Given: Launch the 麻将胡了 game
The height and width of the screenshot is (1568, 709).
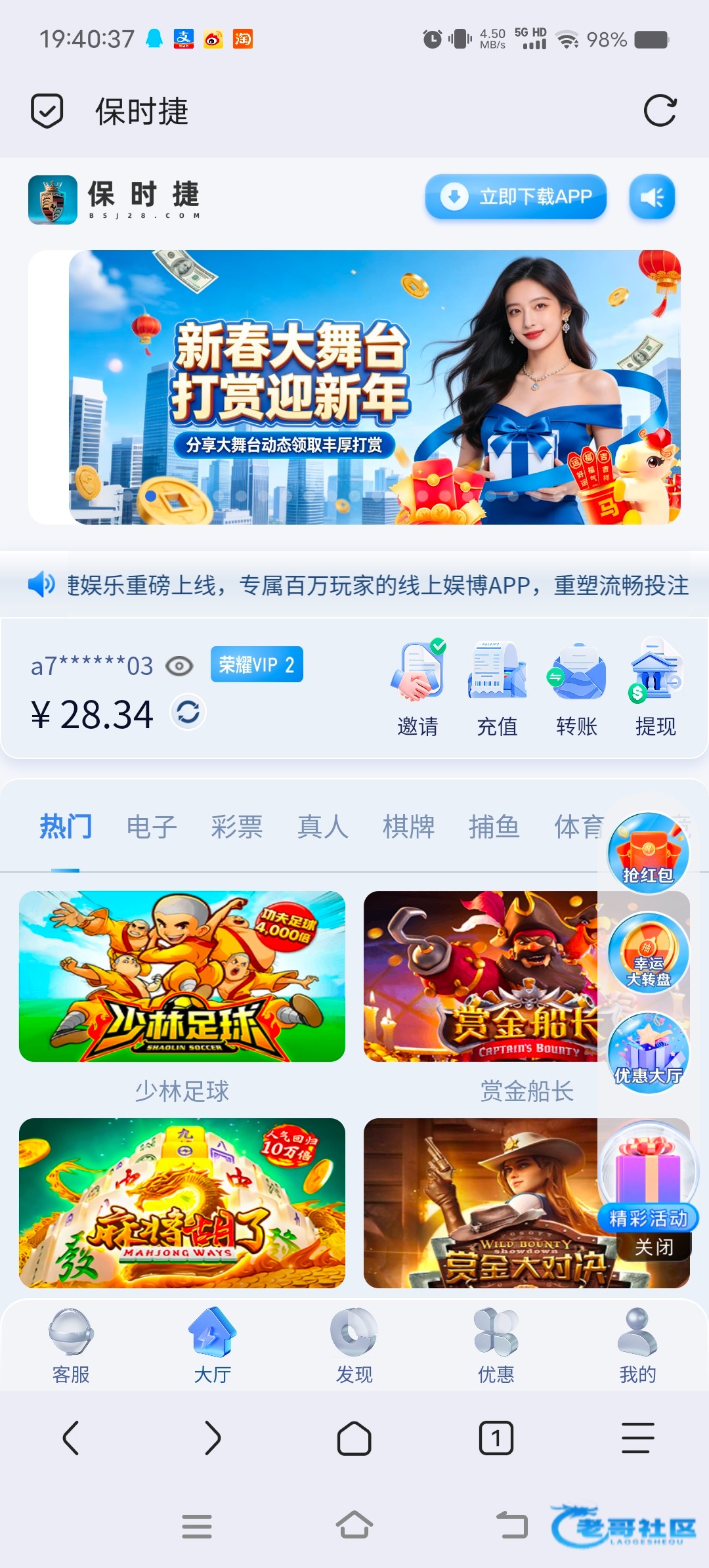Looking at the screenshot, I should click(x=182, y=1203).
